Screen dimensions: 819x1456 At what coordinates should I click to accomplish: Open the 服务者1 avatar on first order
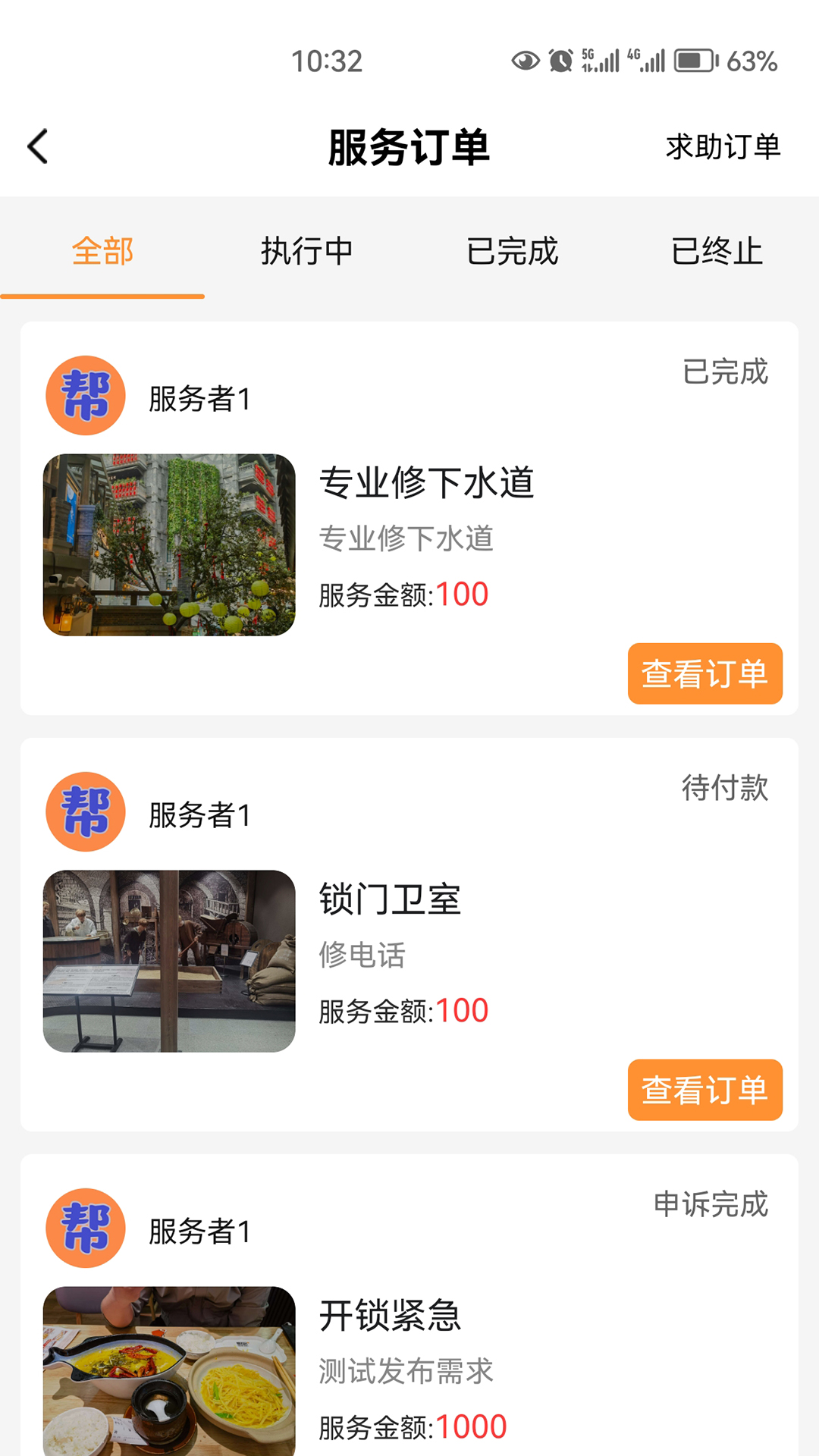[x=85, y=396]
